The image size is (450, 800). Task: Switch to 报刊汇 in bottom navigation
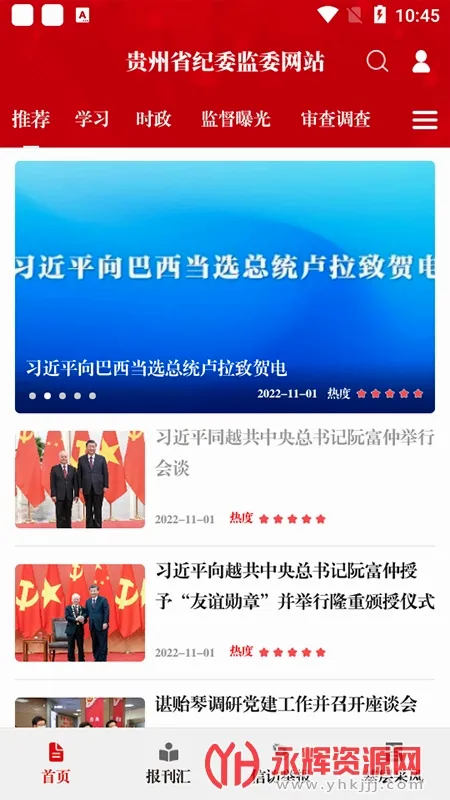[168, 763]
